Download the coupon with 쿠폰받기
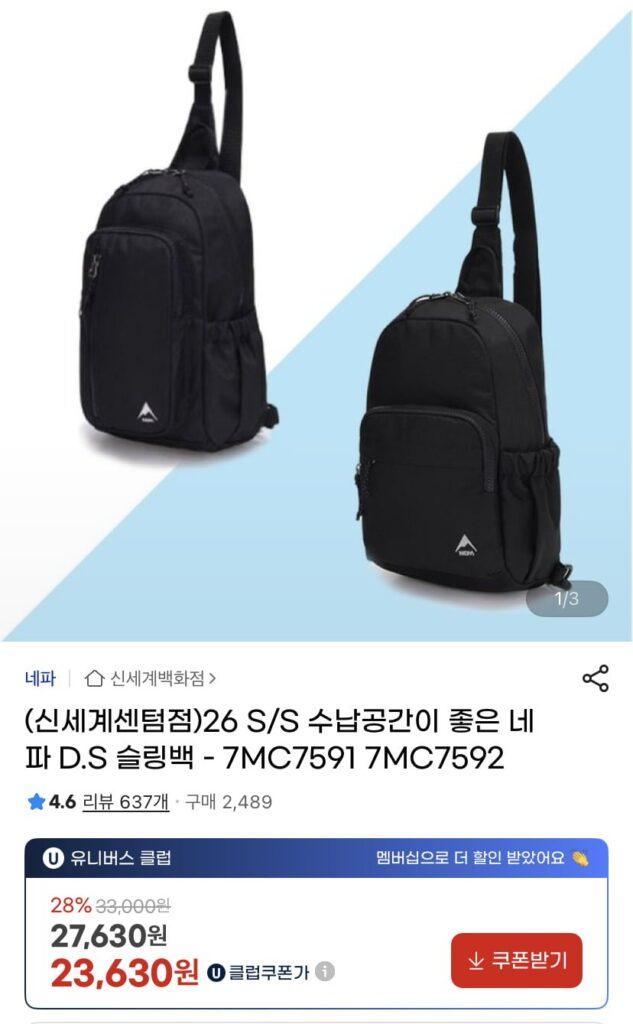This screenshot has height=1024, width=633. tap(516, 960)
